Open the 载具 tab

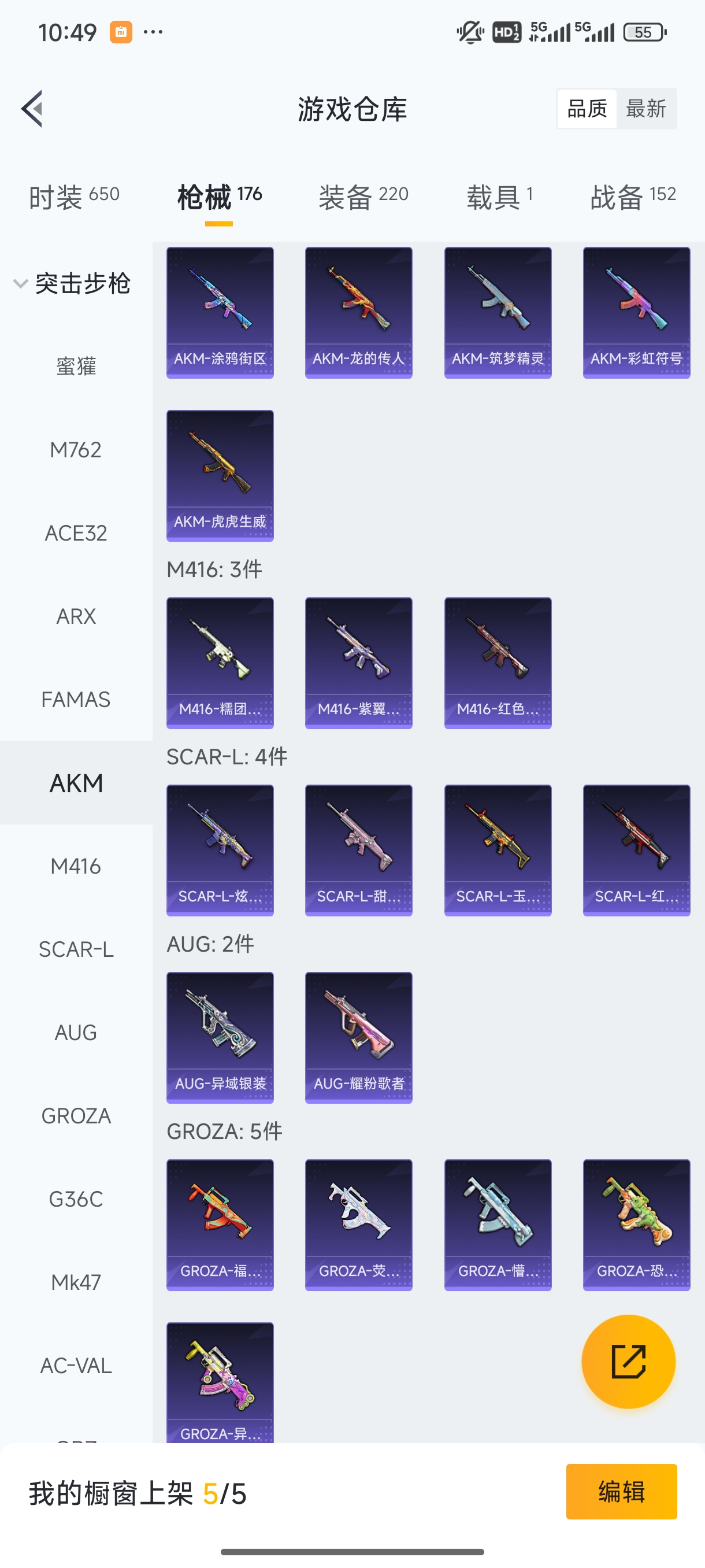tap(499, 197)
